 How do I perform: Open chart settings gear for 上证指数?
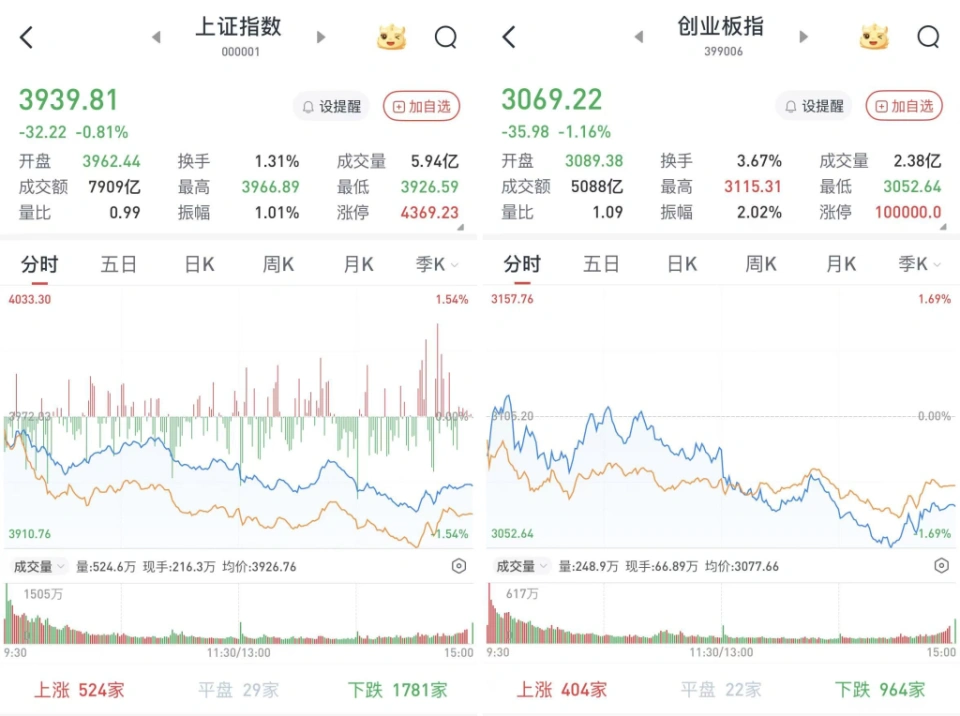[459, 566]
